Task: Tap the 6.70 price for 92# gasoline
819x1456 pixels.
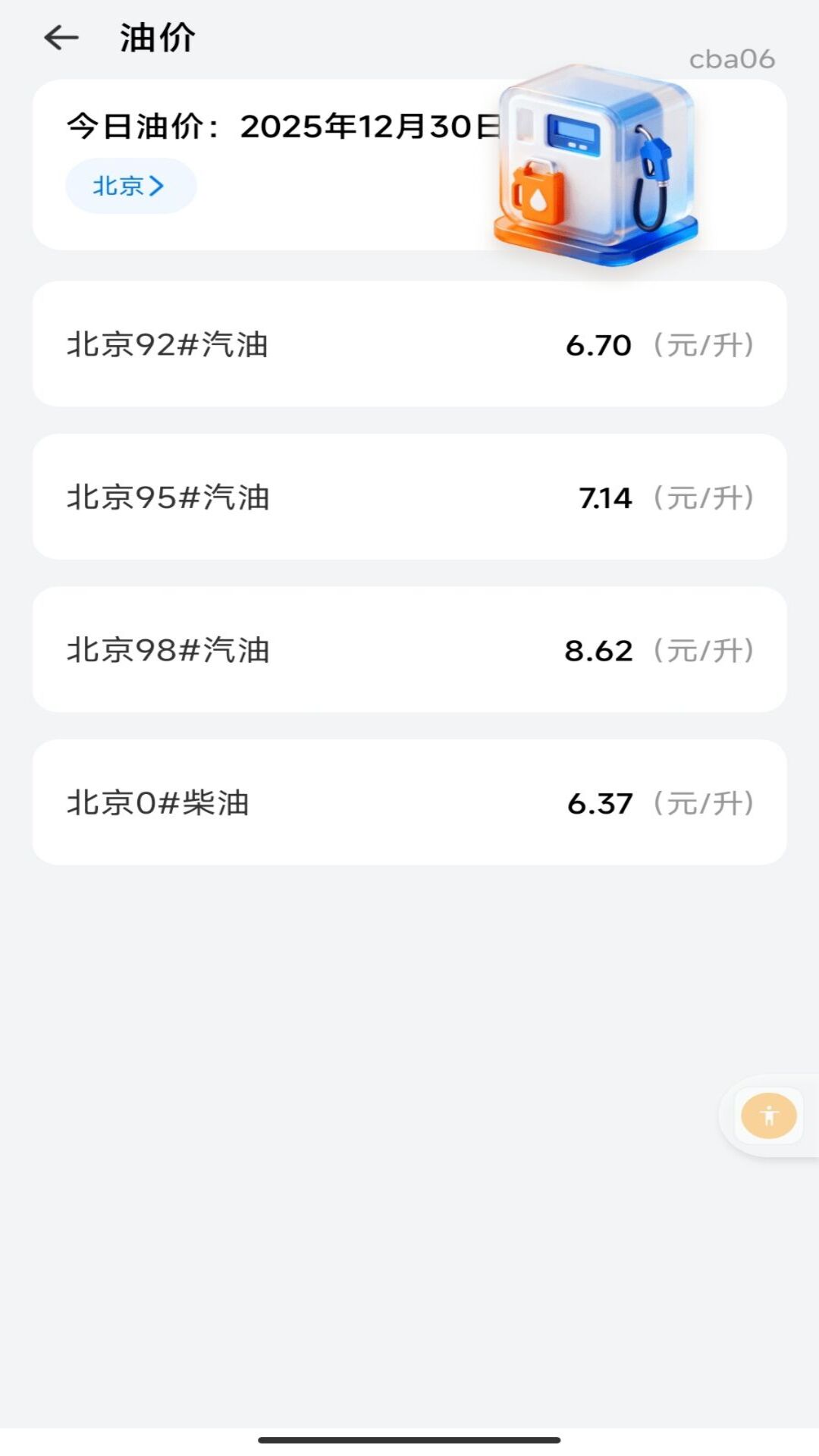Action: 598,344
